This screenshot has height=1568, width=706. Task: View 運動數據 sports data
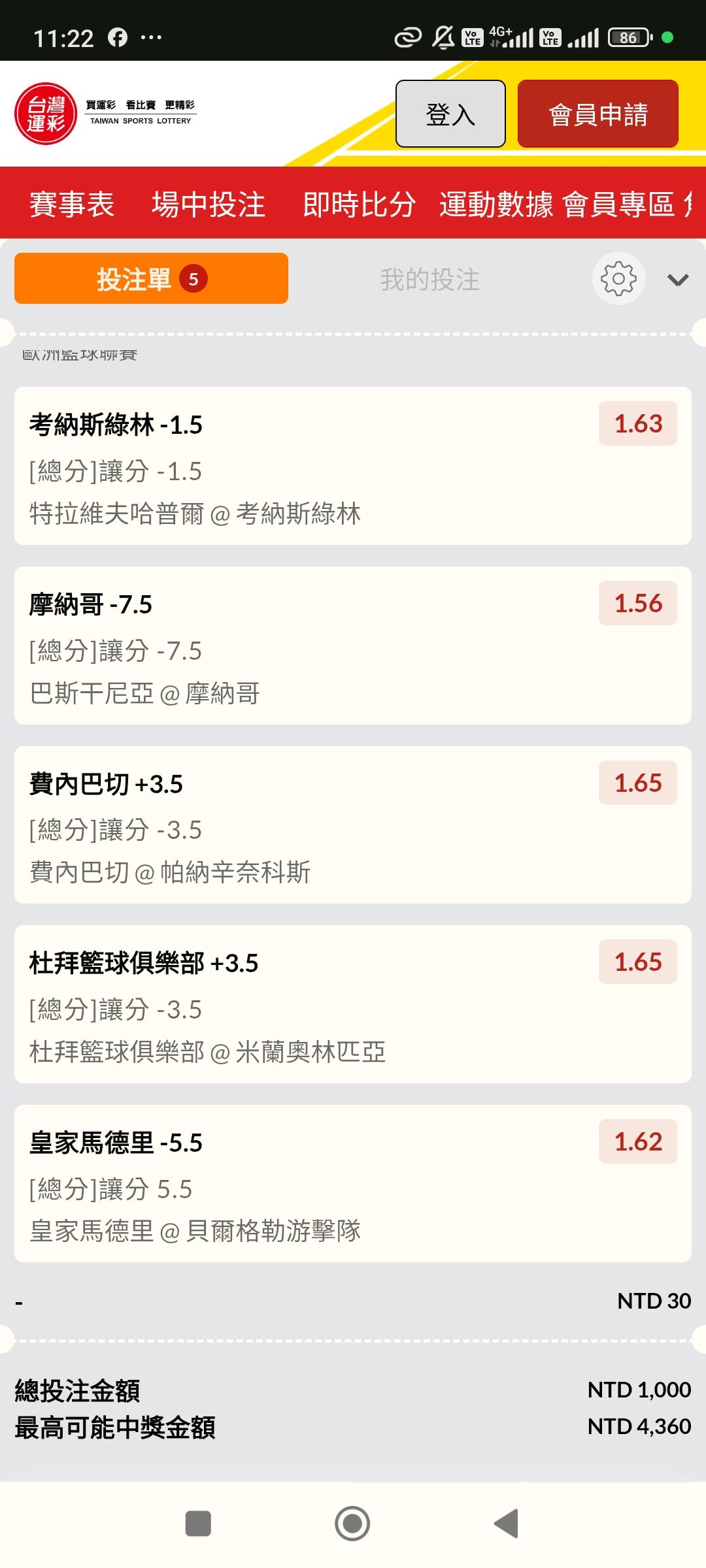coord(496,204)
